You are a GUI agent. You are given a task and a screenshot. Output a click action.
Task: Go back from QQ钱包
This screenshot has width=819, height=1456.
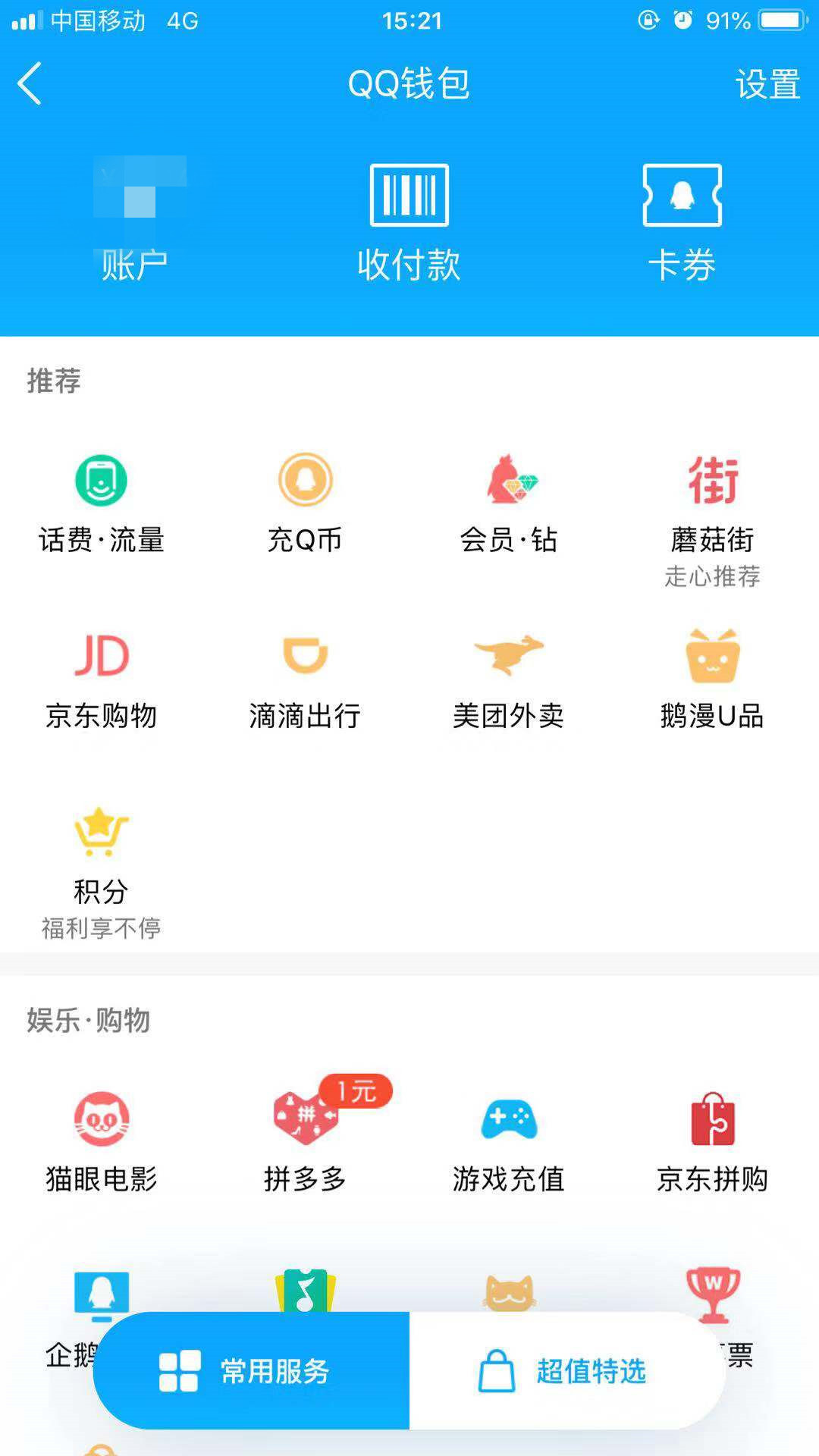pyautogui.click(x=30, y=83)
